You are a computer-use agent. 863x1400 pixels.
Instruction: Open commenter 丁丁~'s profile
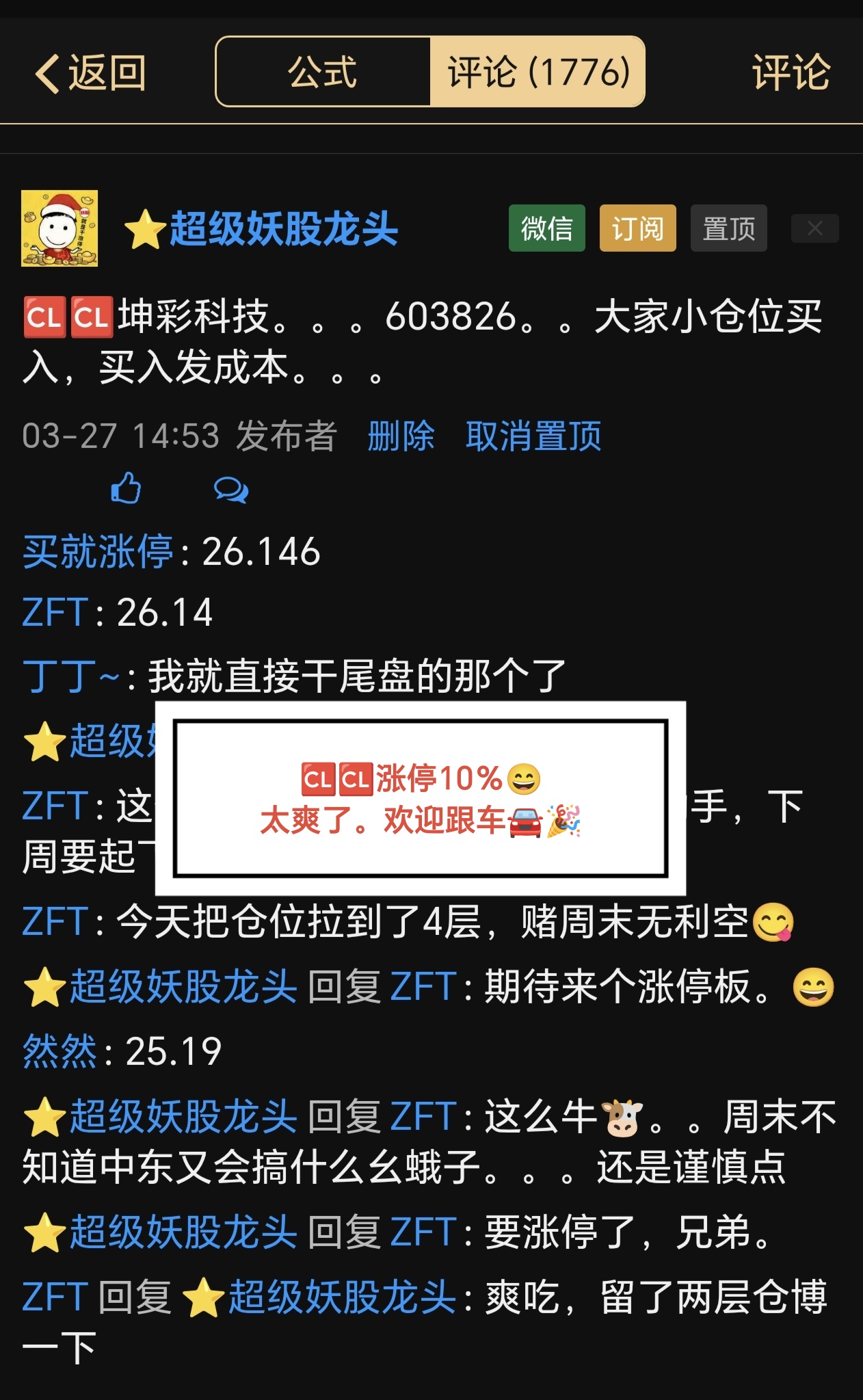(71, 676)
